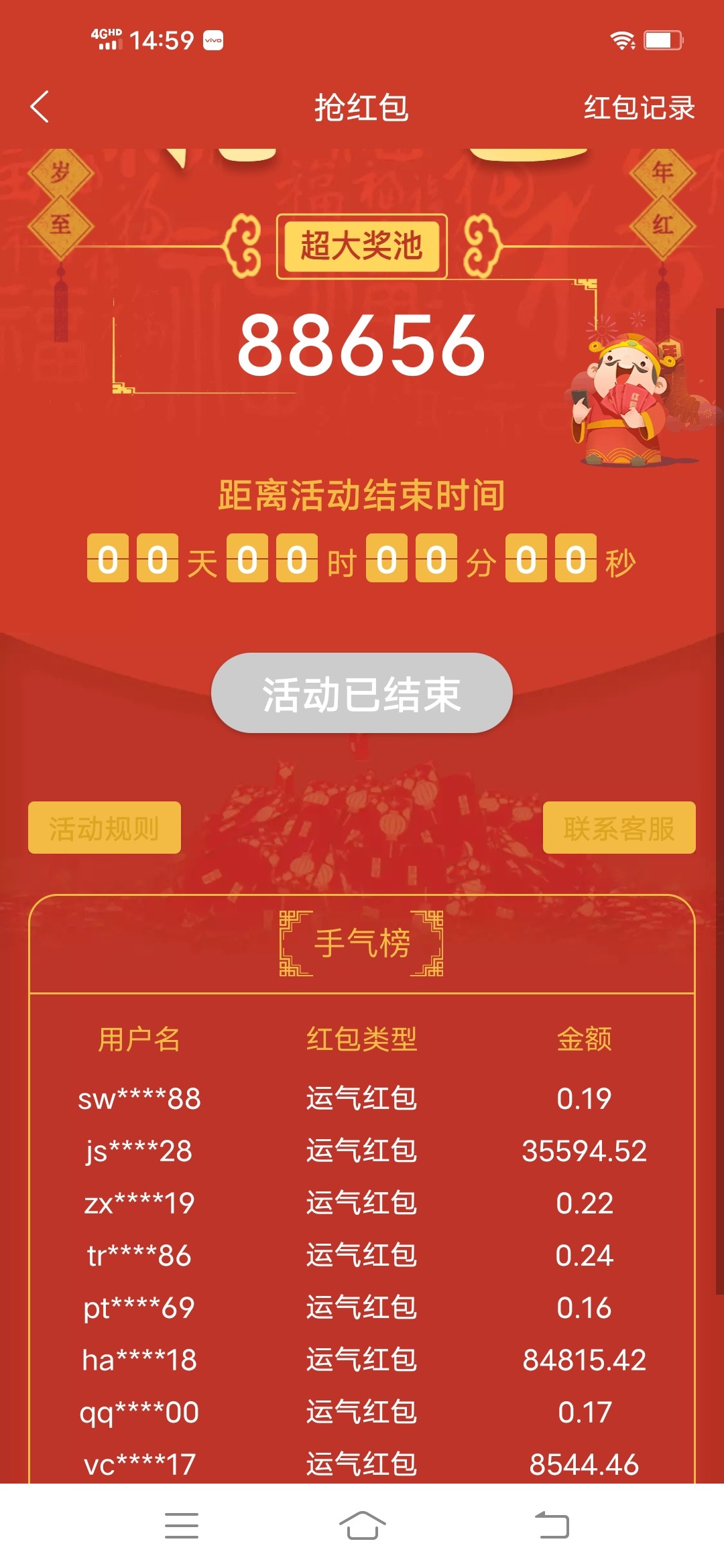Image resolution: width=724 pixels, height=1568 pixels.
Task: Contact support via 联系客服
Action: (619, 828)
